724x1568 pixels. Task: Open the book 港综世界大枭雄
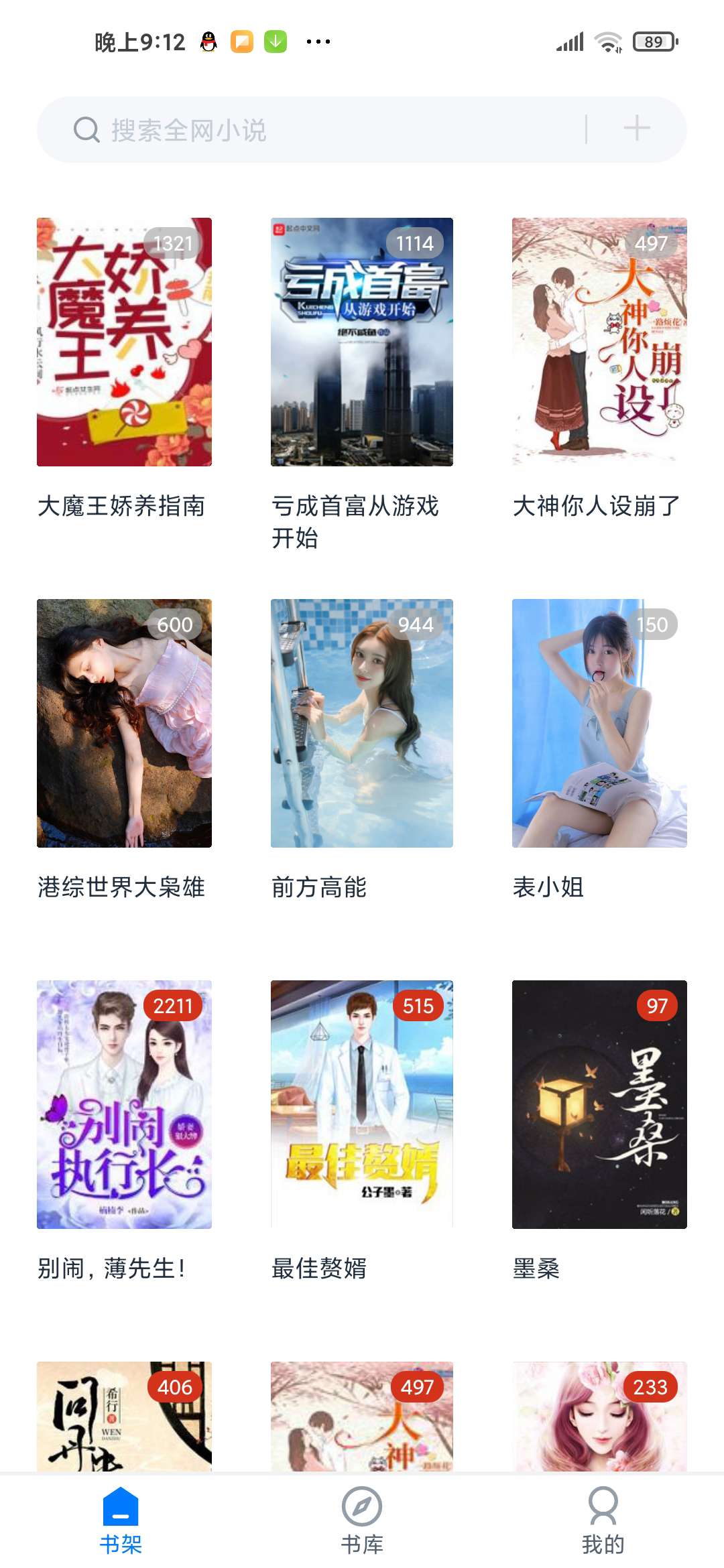pos(124,723)
